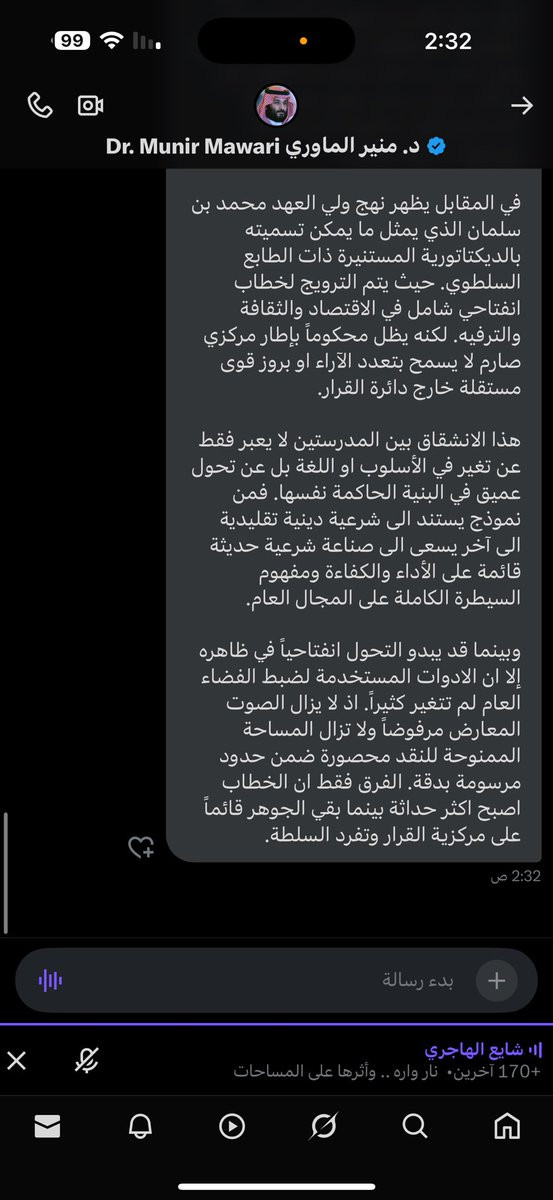Record a voice message

(x=50, y=980)
